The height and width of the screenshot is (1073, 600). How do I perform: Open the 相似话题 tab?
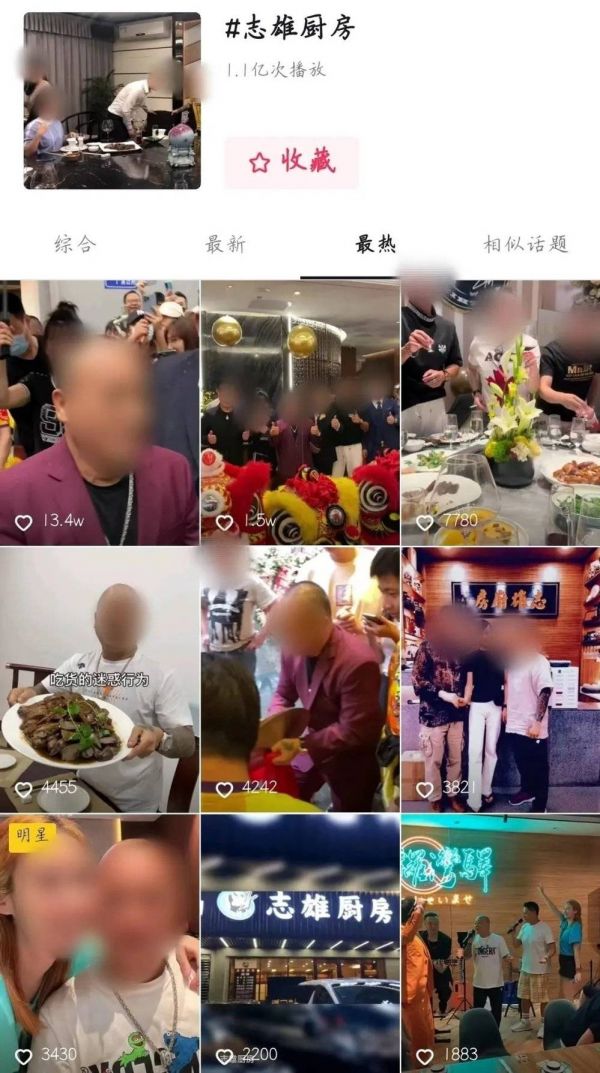pos(525,244)
